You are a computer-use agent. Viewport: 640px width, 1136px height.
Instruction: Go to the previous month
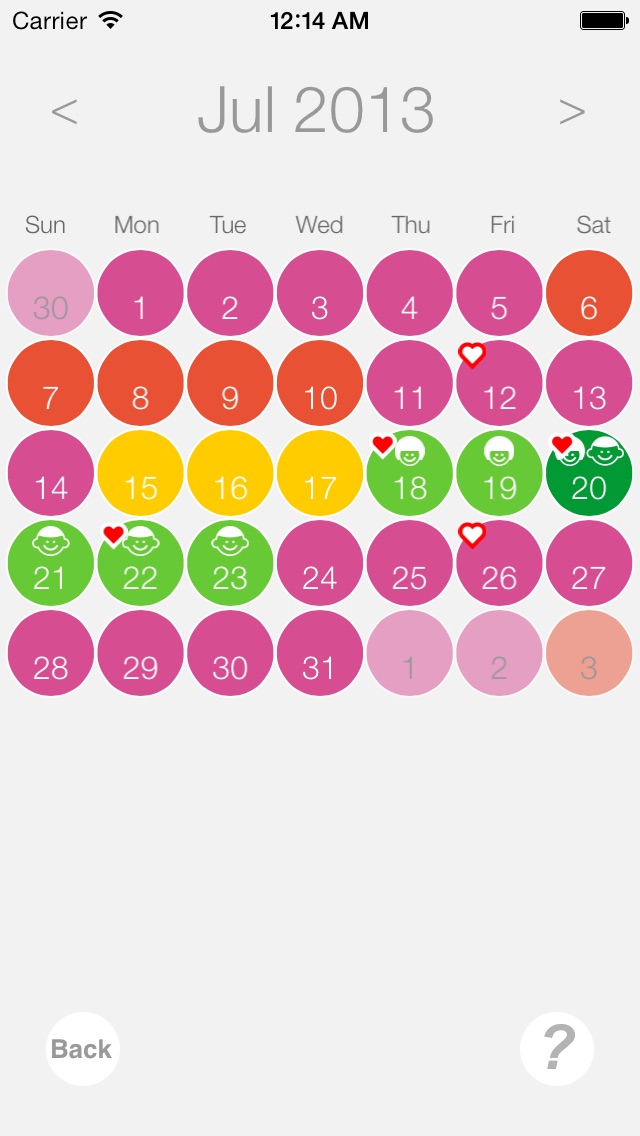(65, 112)
